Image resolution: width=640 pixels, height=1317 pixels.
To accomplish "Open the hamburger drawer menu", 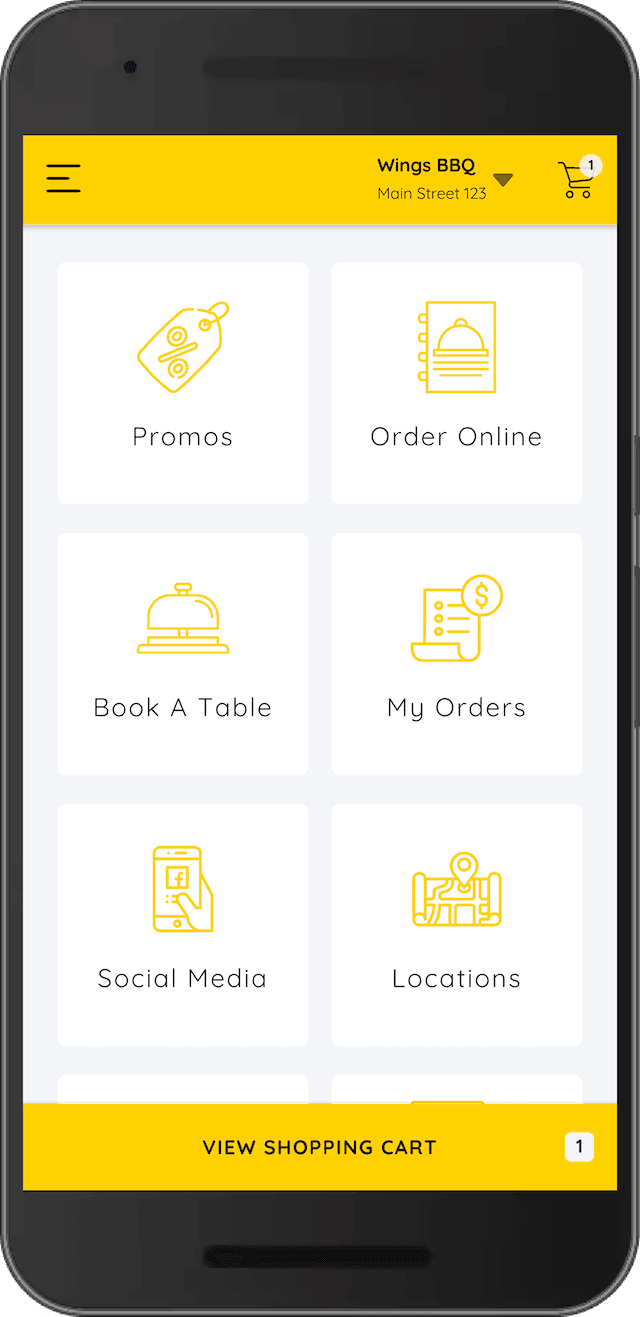I will [63, 179].
